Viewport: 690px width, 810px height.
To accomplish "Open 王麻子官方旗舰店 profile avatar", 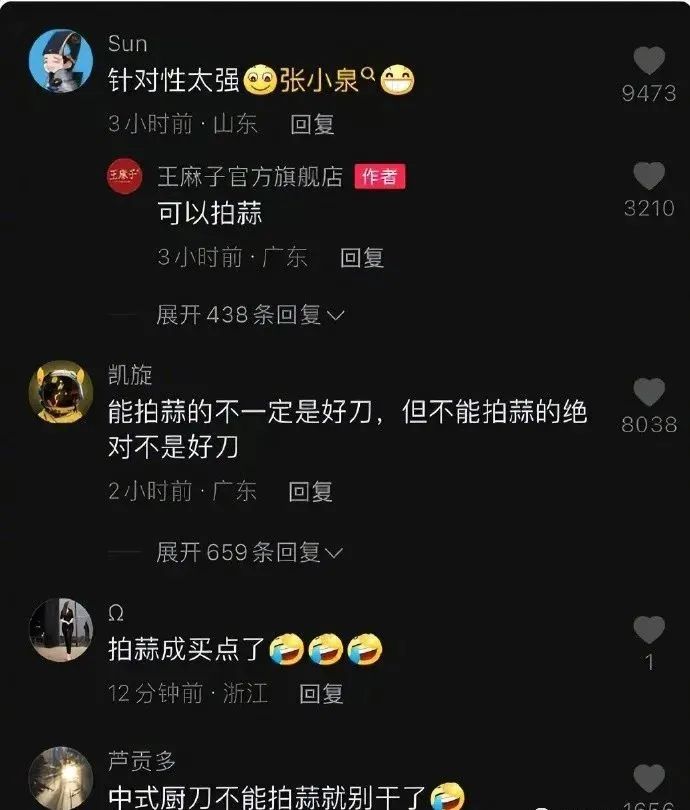I will pos(125,178).
